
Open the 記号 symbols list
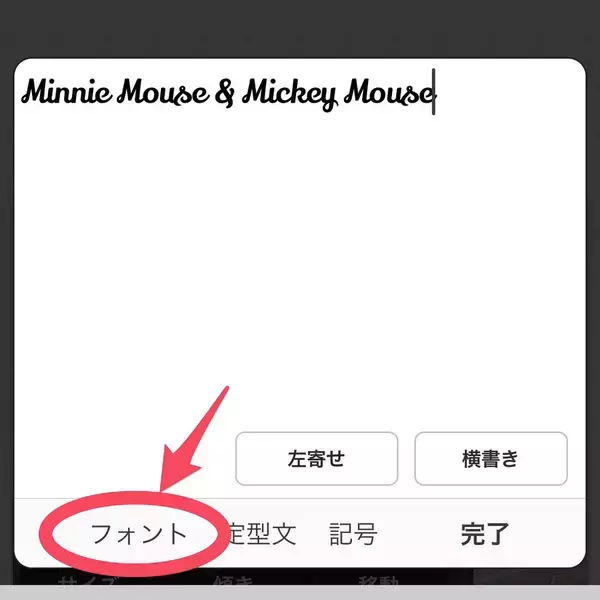[x=353, y=534]
